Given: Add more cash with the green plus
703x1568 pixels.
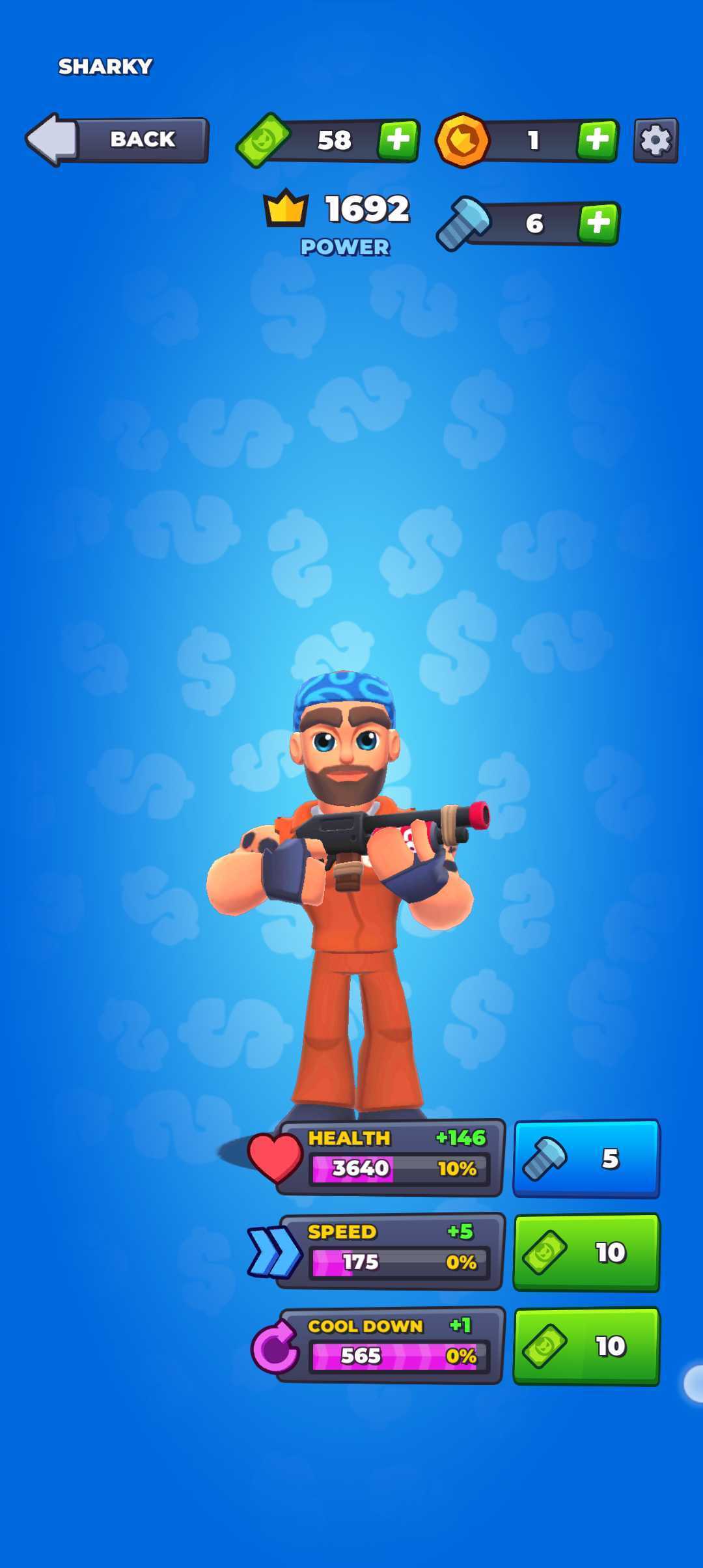Looking at the screenshot, I should [x=398, y=140].
